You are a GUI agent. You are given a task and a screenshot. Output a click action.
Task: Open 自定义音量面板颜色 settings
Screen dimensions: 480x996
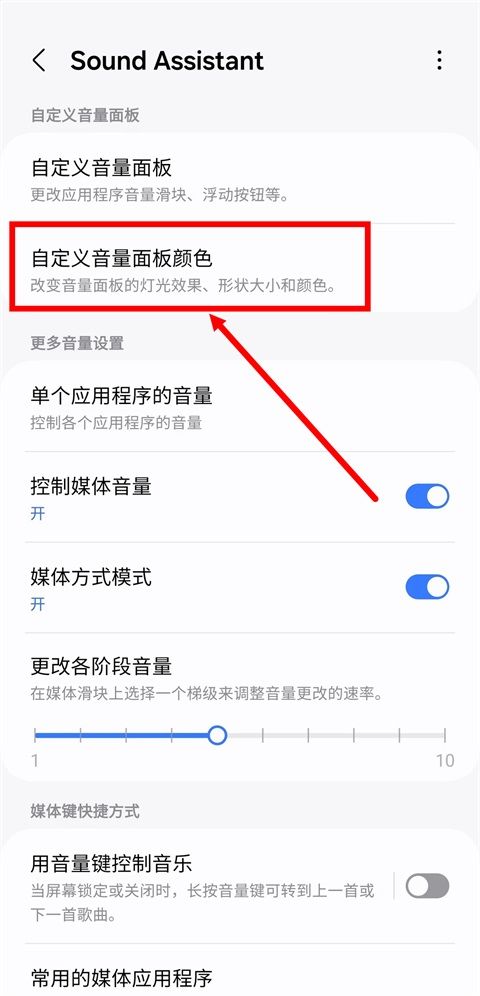pyautogui.click(x=240, y=267)
